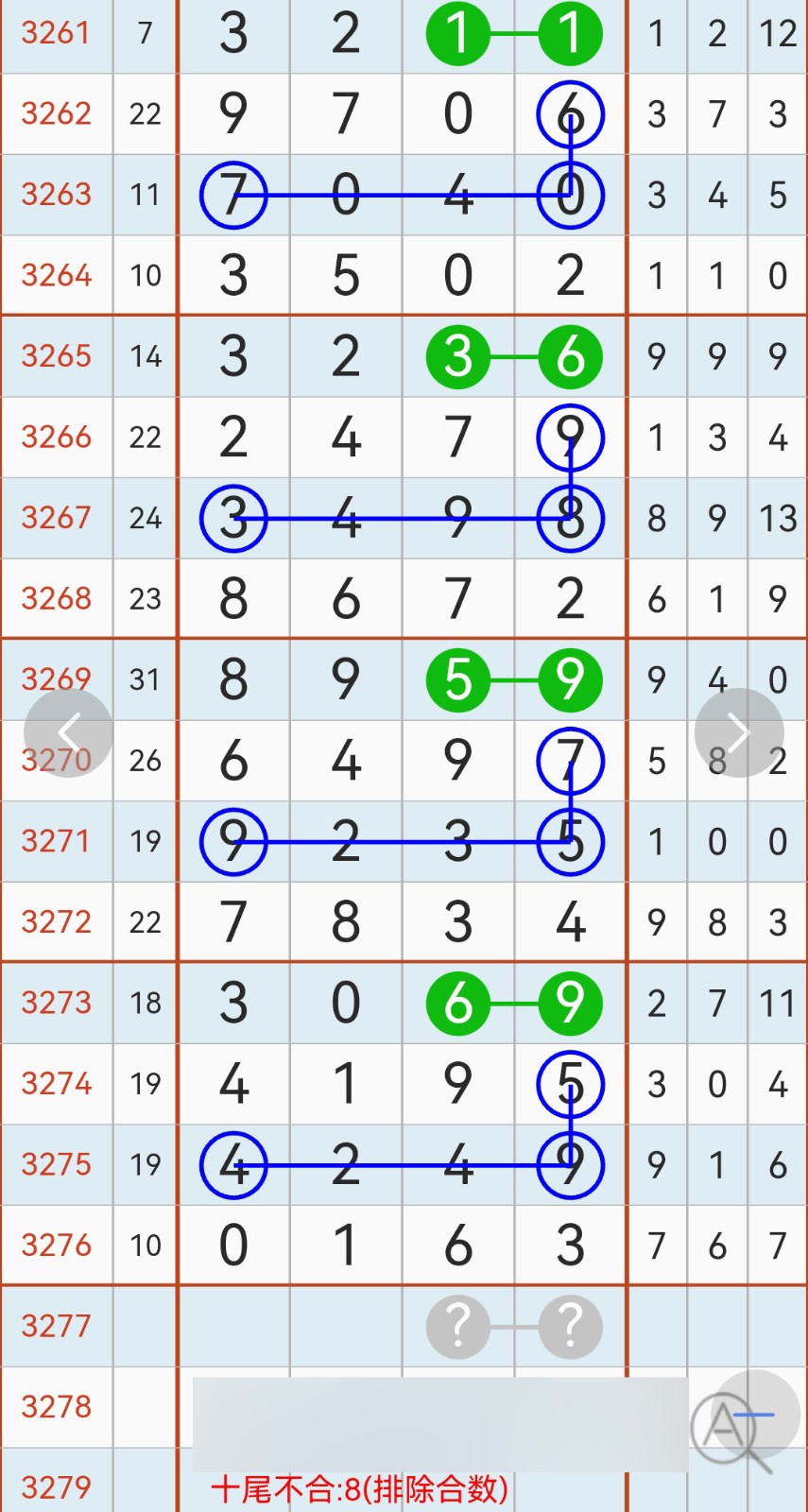Select row label 3276
Screen dimensions: 808x1512
54,1246
